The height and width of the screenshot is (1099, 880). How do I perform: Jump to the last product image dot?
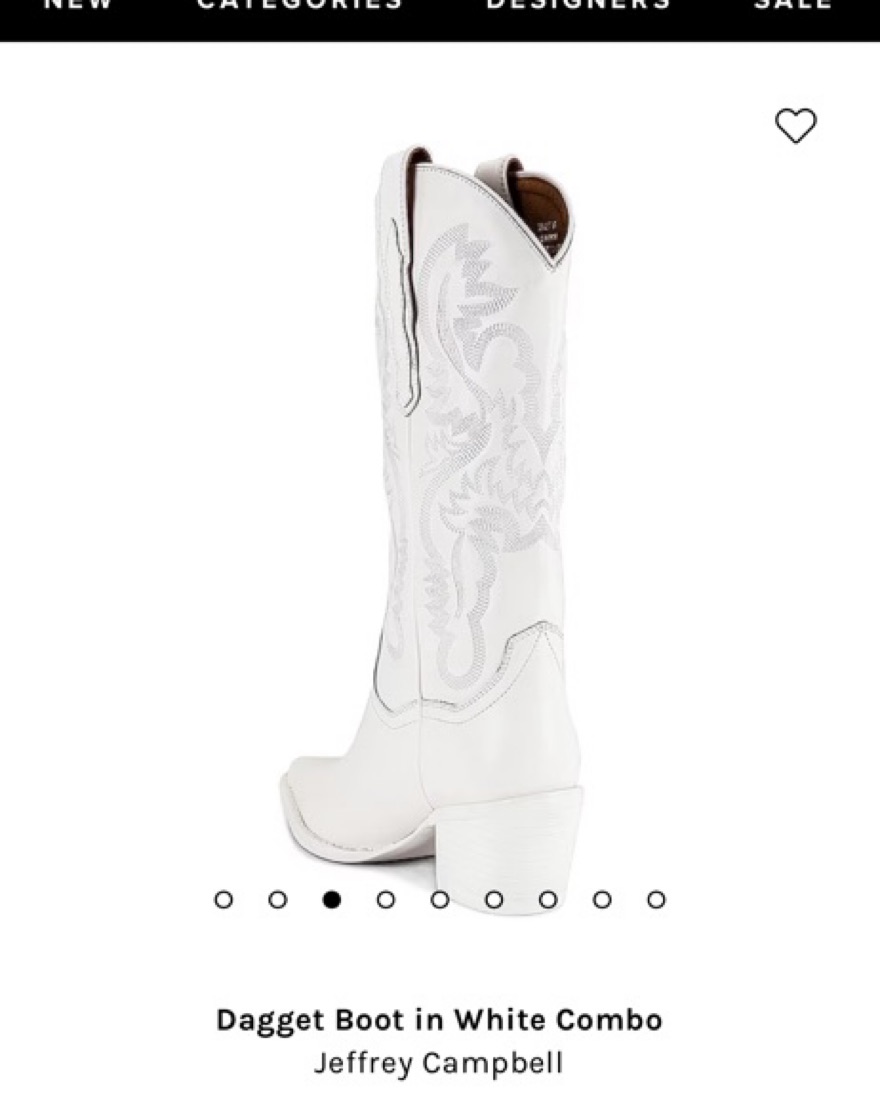pos(656,900)
